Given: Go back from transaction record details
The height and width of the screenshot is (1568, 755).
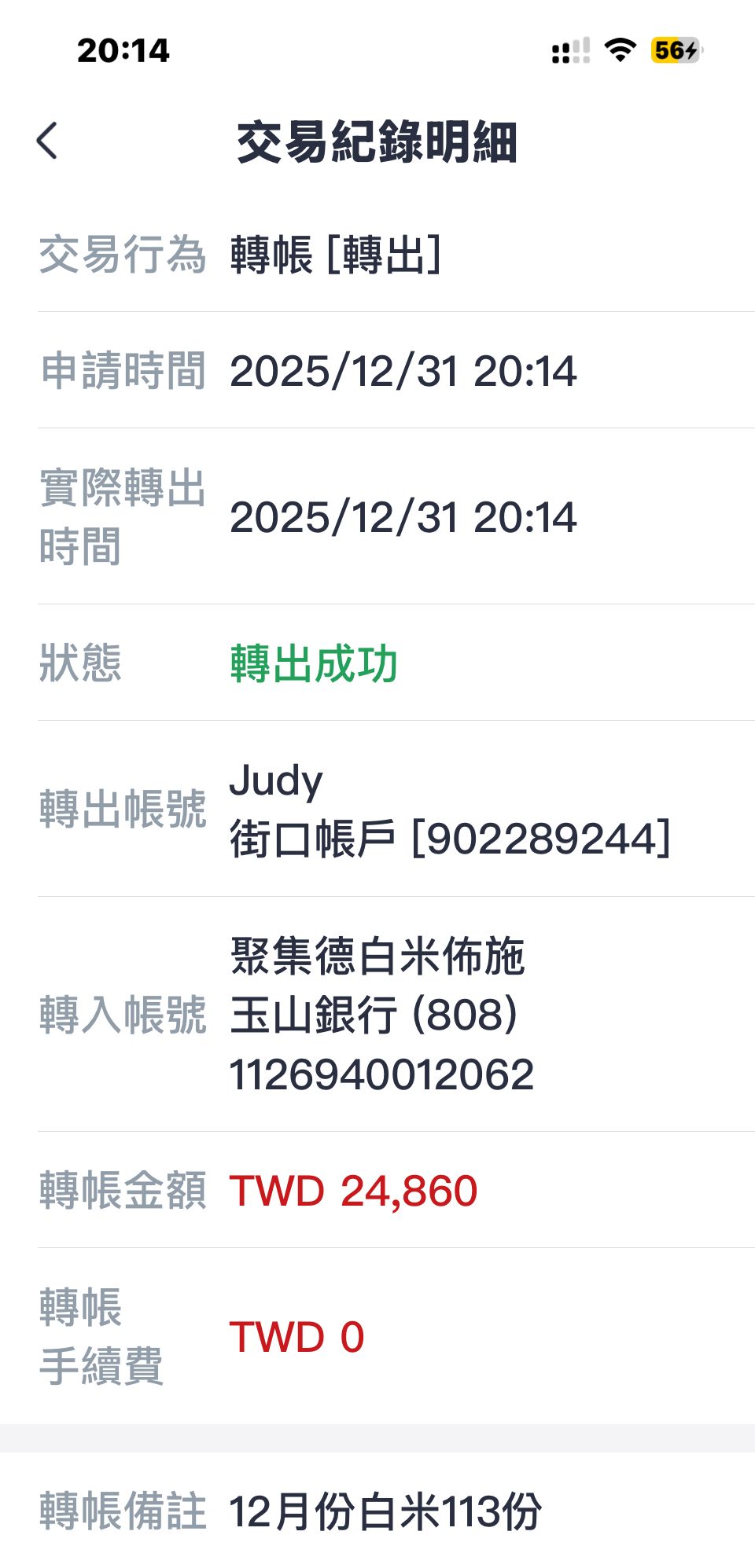Looking at the screenshot, I should 47,141.
